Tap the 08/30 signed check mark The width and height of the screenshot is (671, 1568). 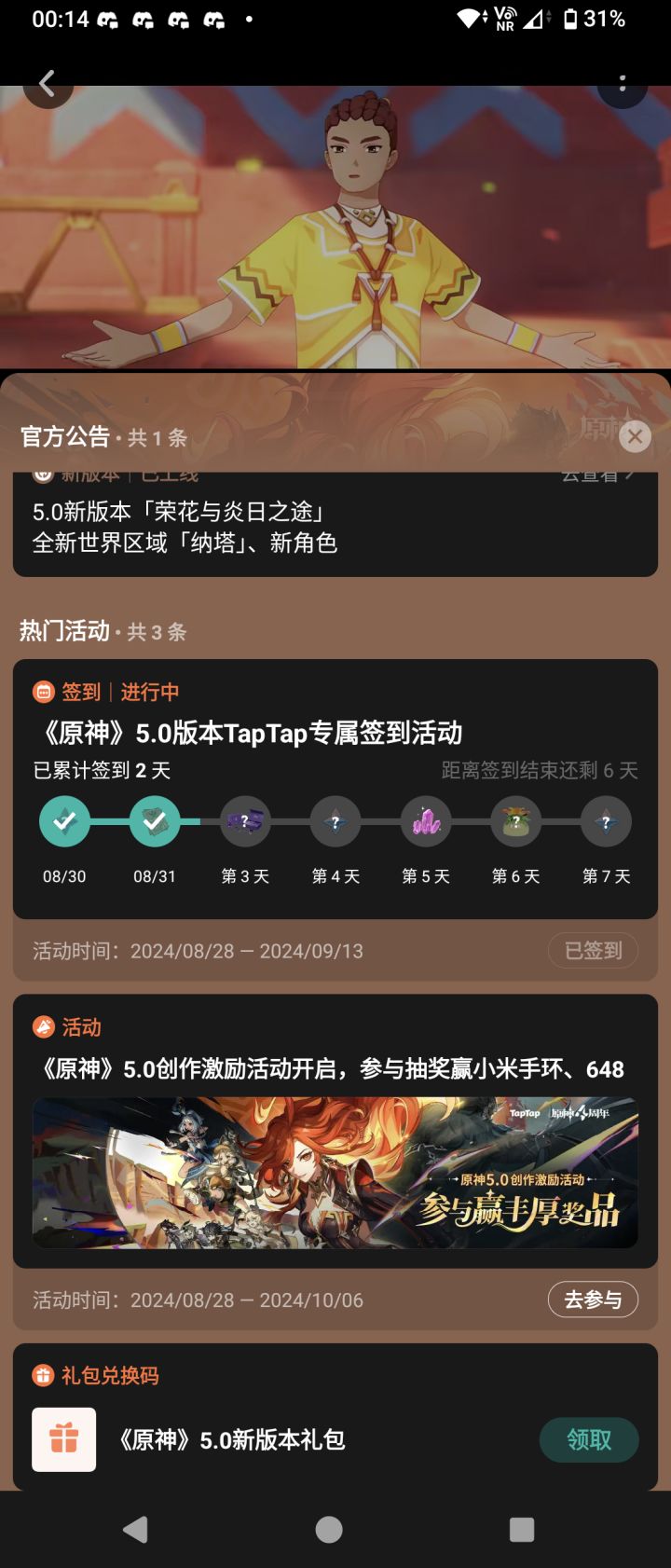pos(64,820)
